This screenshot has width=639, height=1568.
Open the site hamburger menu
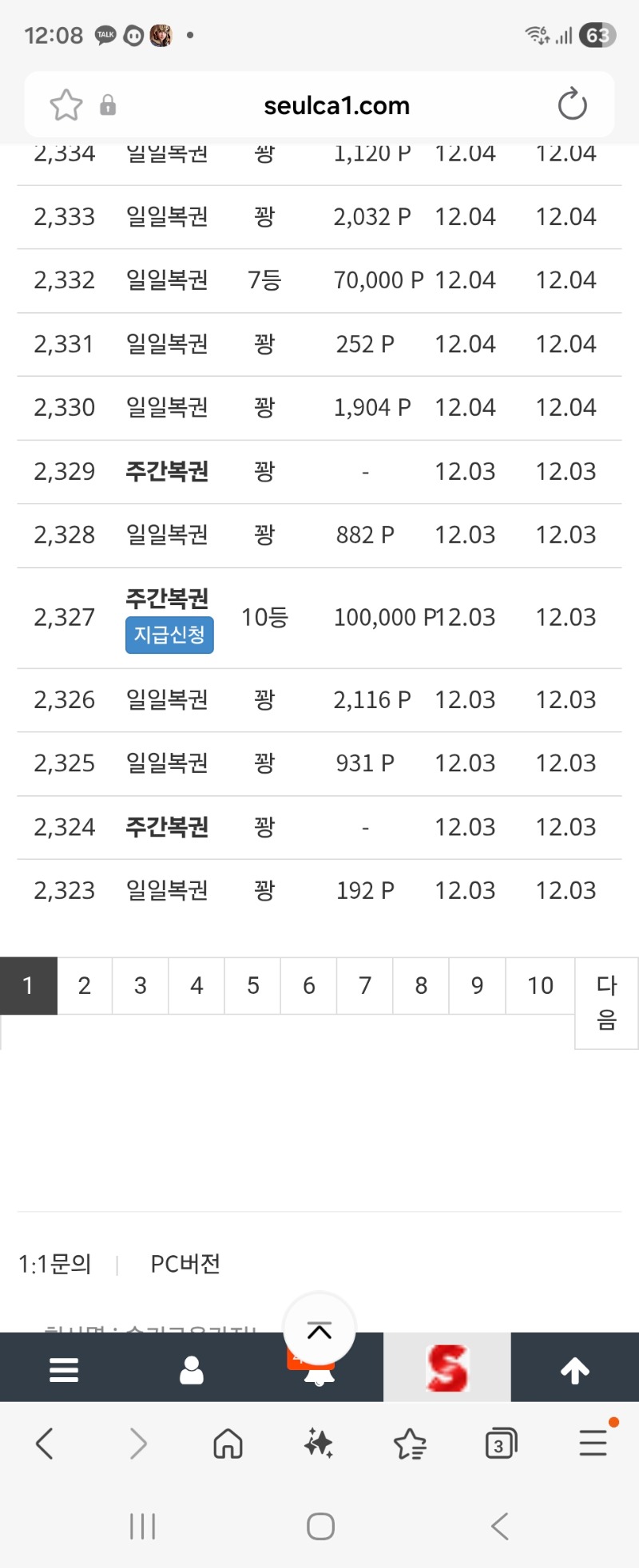pos(64,1370)
